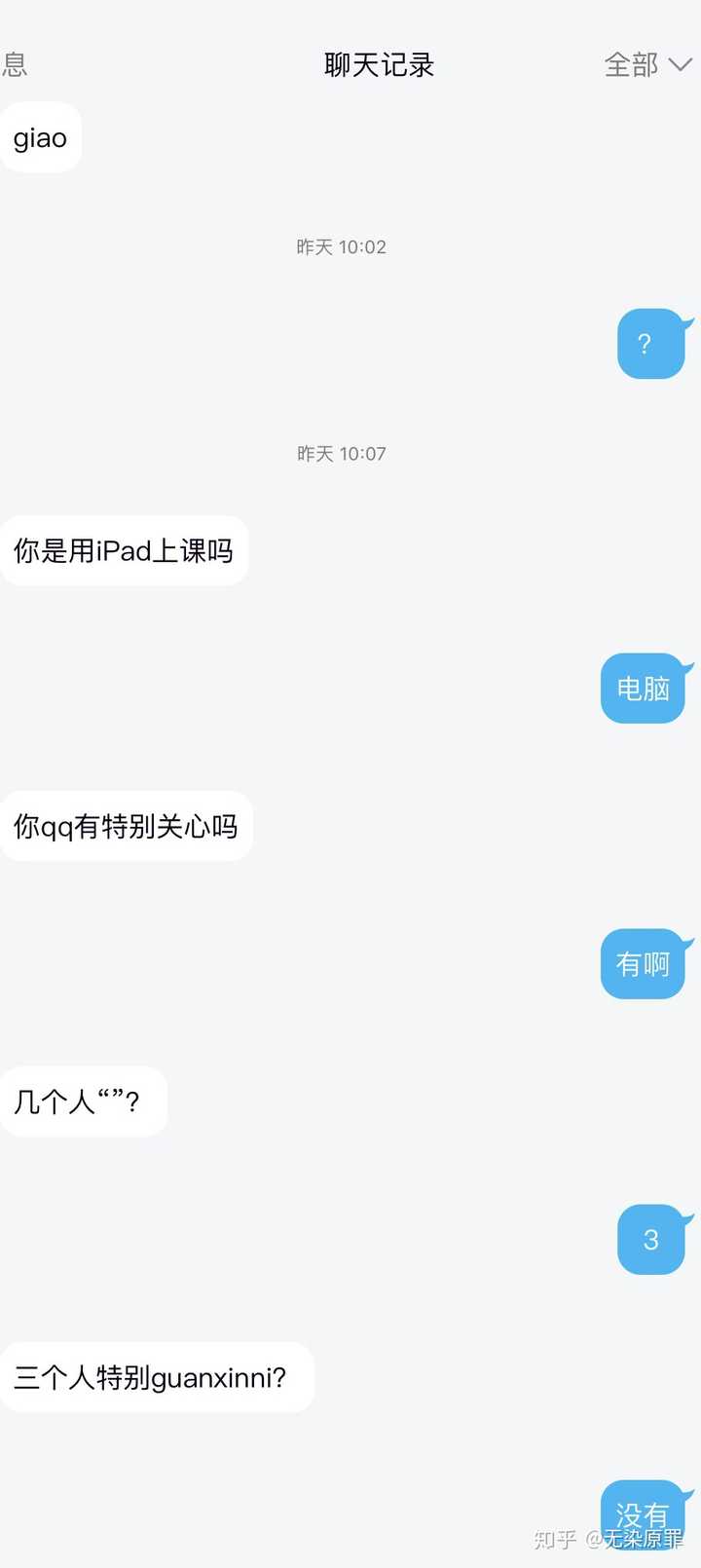Open the 全部 filter dropdown
Image resolution: width=701 pixels, height=1568 pixels.
click(647, 65)
